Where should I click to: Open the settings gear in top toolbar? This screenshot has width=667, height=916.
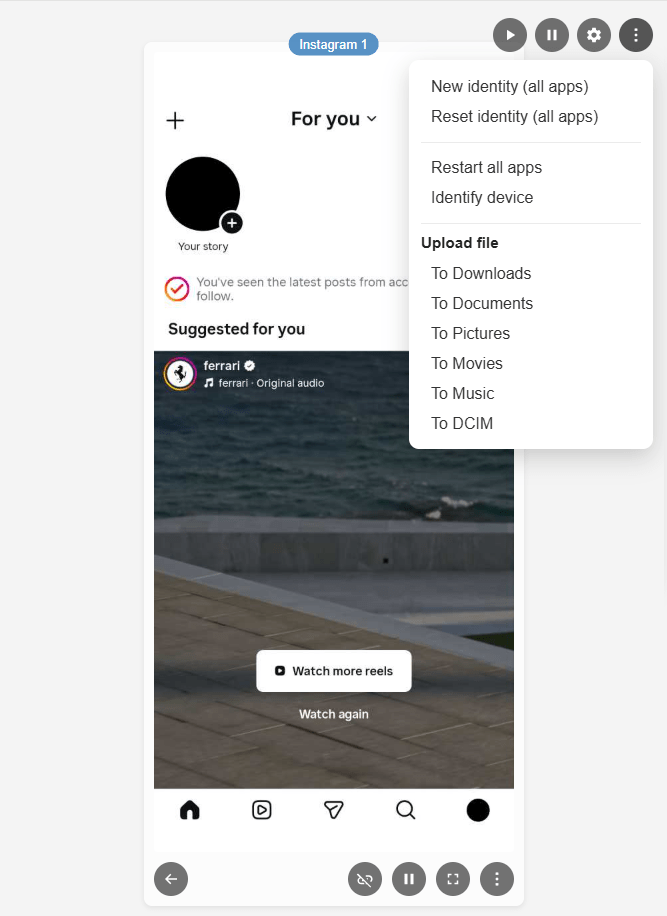(594, 35)
